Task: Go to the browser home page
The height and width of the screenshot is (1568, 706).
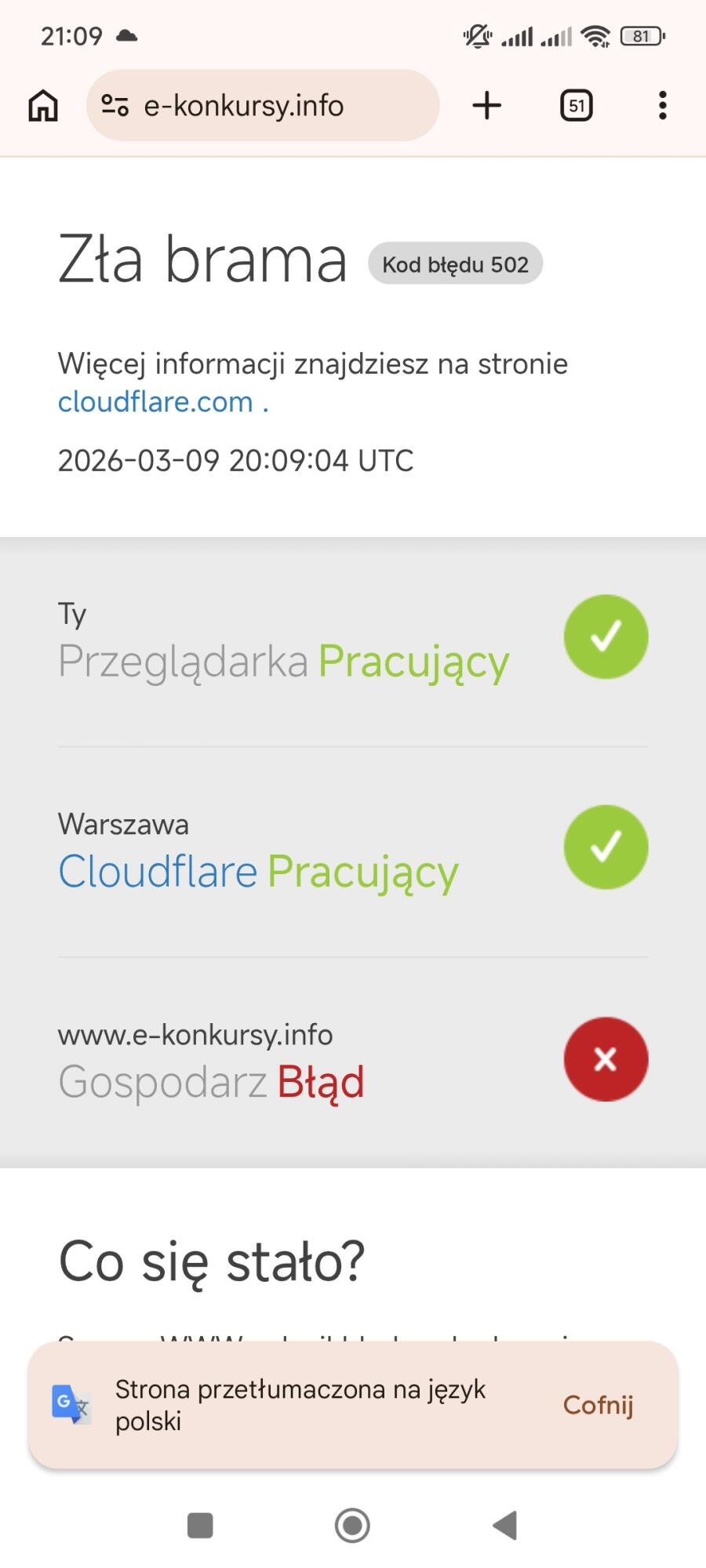Action: [x=43, y=106]
